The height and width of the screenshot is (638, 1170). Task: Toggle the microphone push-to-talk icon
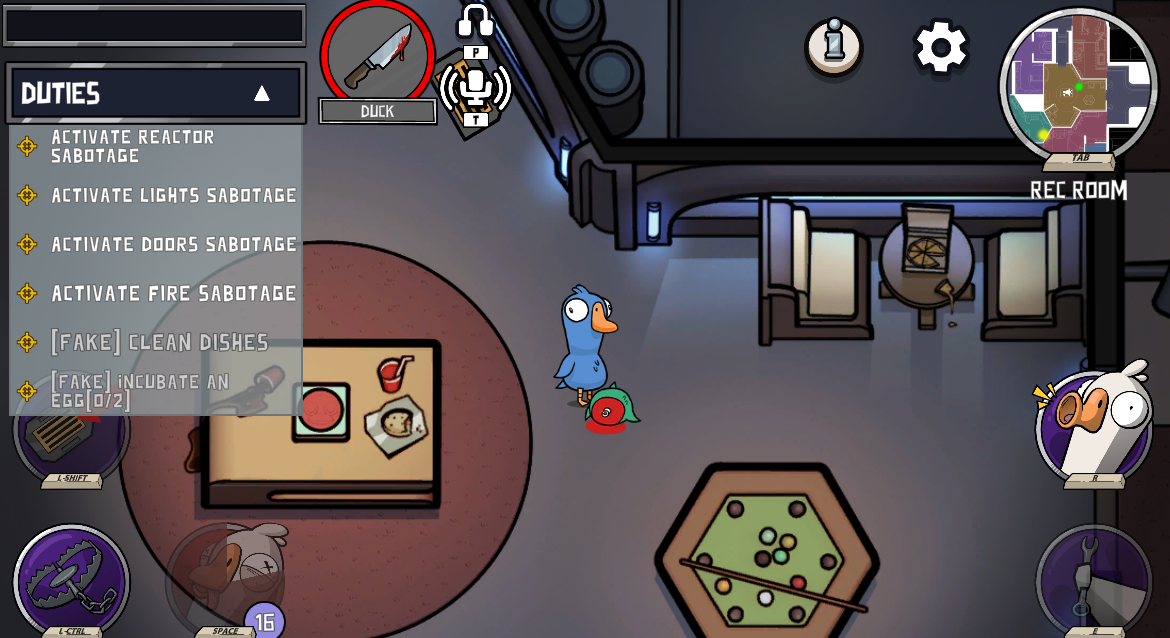click(476, 87)
